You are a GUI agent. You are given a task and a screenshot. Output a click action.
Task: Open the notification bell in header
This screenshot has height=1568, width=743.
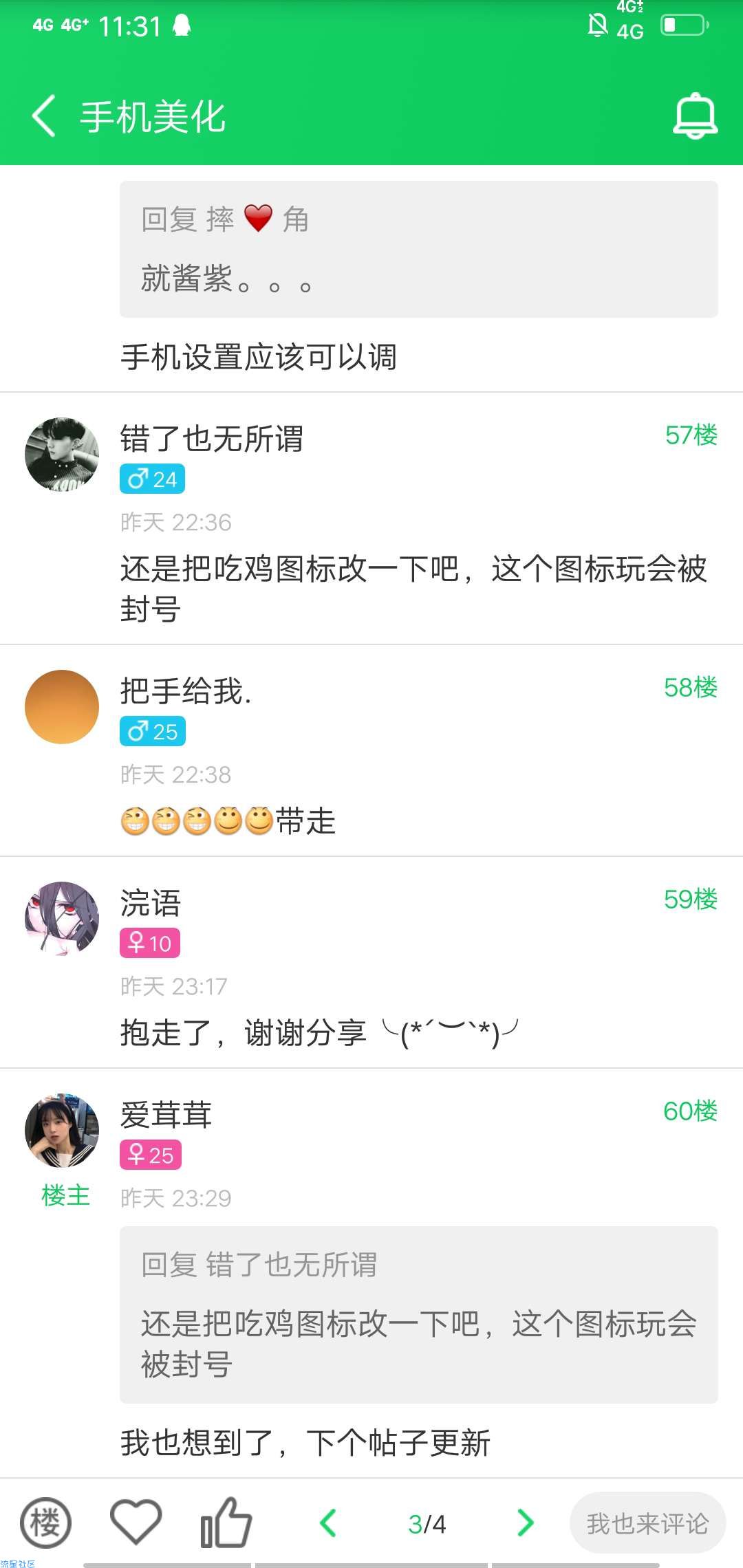pos(695,116)
